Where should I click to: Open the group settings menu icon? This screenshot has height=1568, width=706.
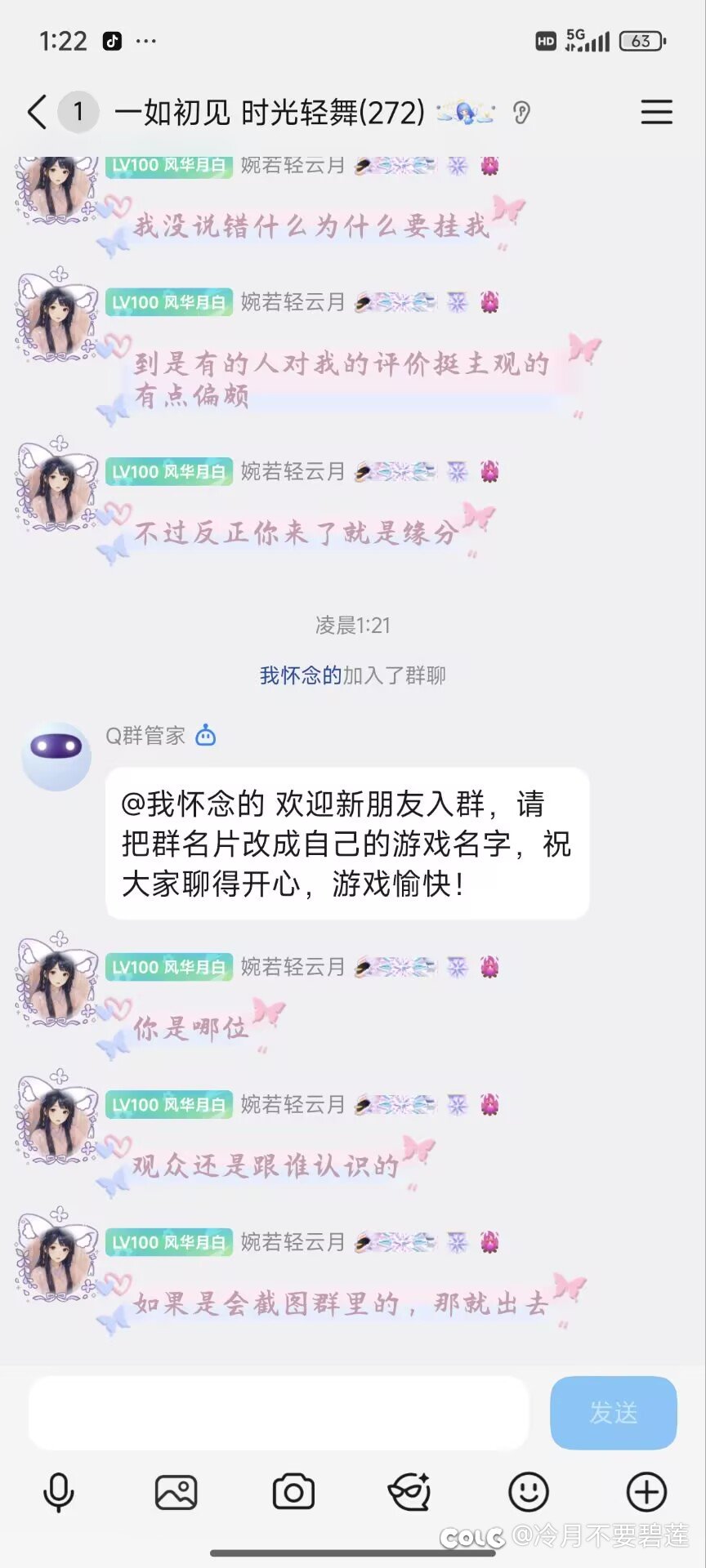[x=656, y=112]
